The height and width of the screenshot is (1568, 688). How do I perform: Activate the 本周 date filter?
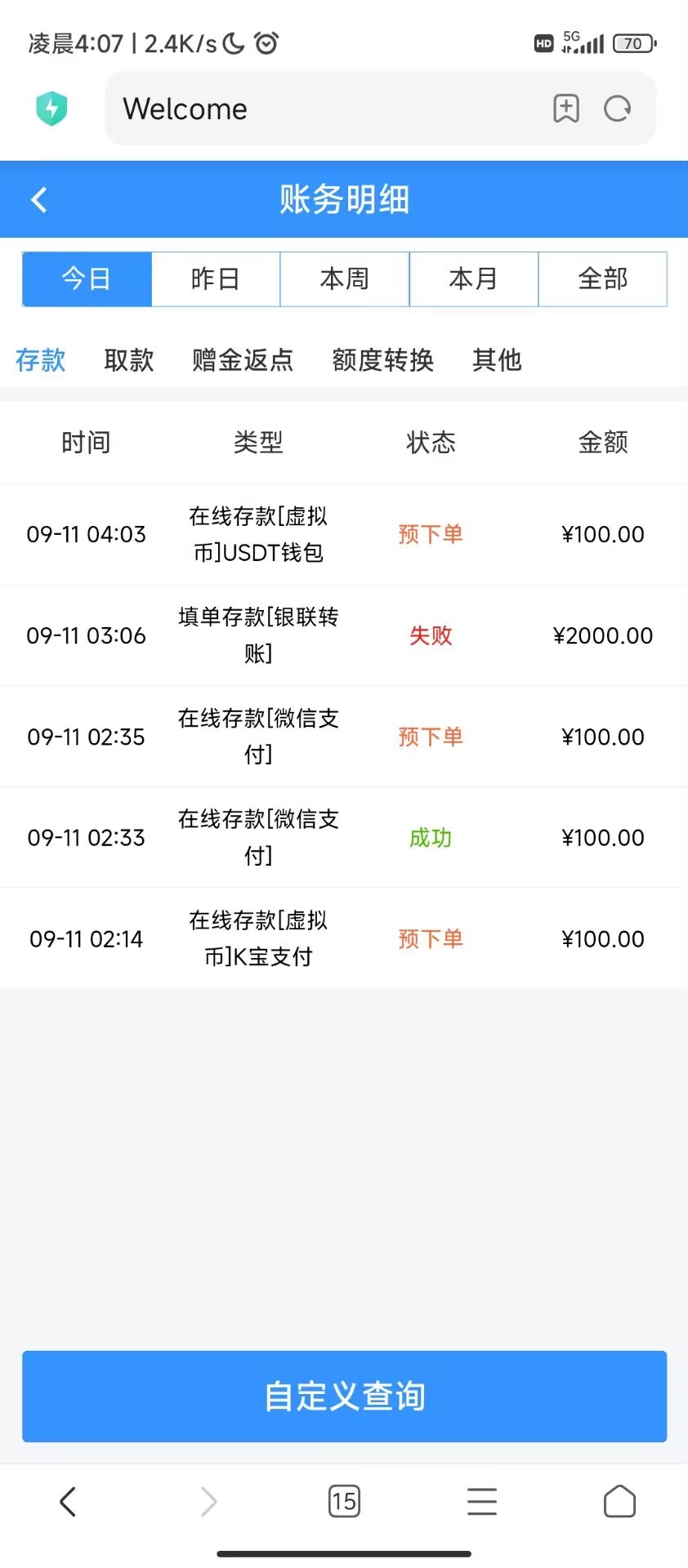(344, 278)
